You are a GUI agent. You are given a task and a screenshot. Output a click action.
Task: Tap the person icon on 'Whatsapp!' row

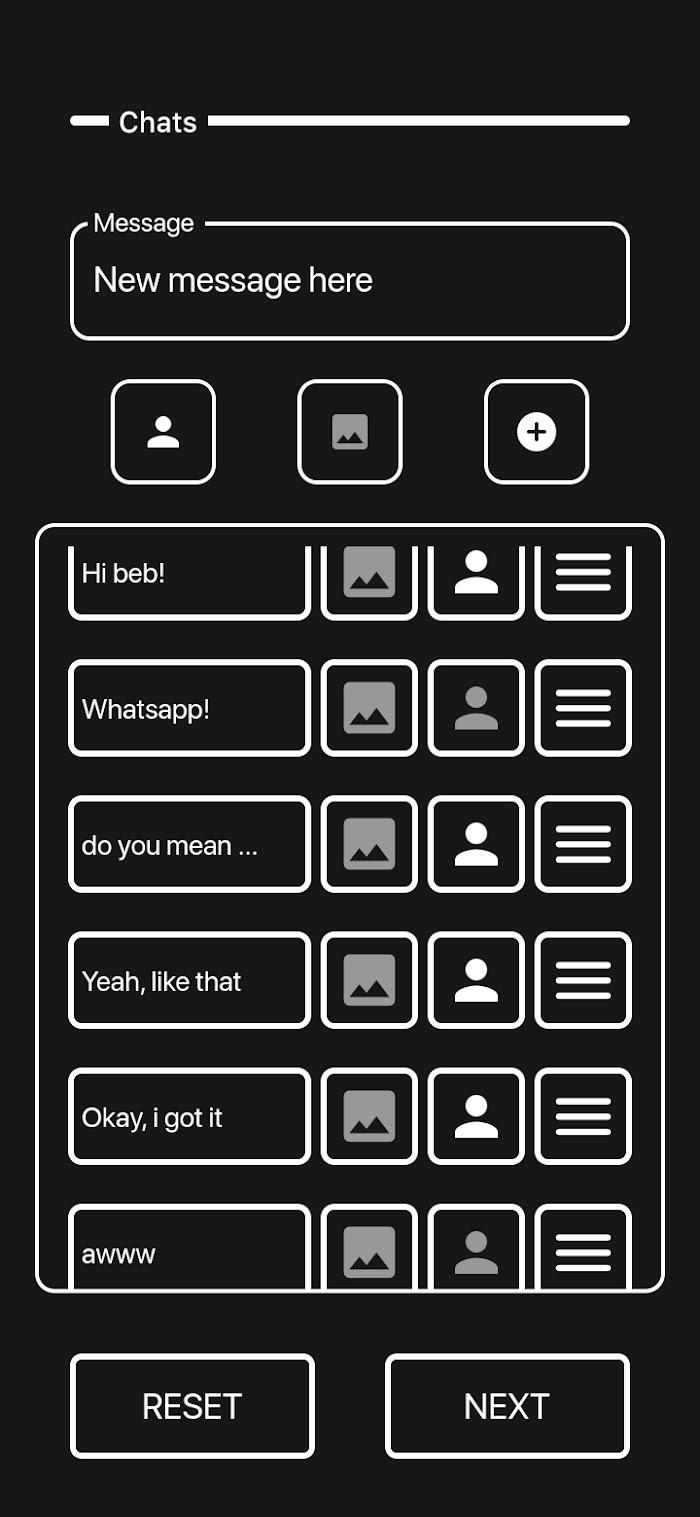(476, 708)
